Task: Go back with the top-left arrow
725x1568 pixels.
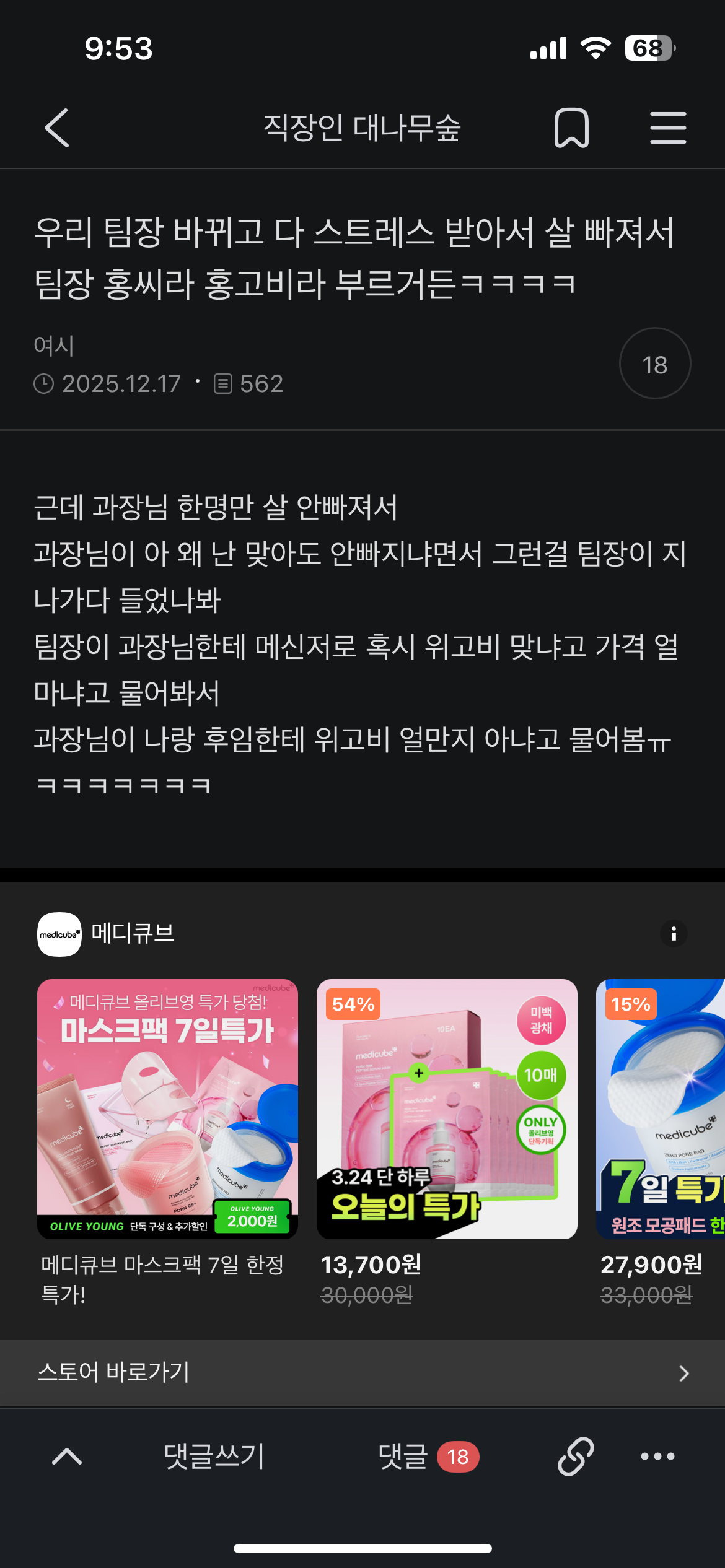Action: tap(57, 128)
